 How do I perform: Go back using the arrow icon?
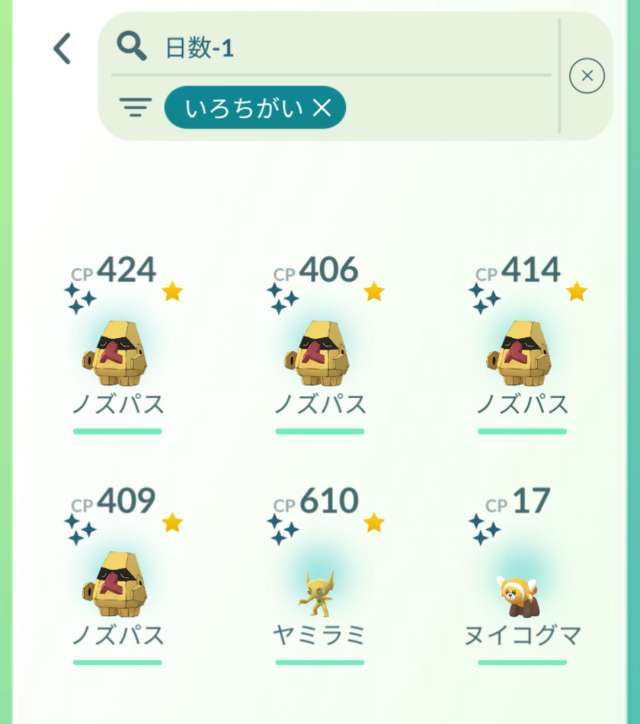point(62,48)
